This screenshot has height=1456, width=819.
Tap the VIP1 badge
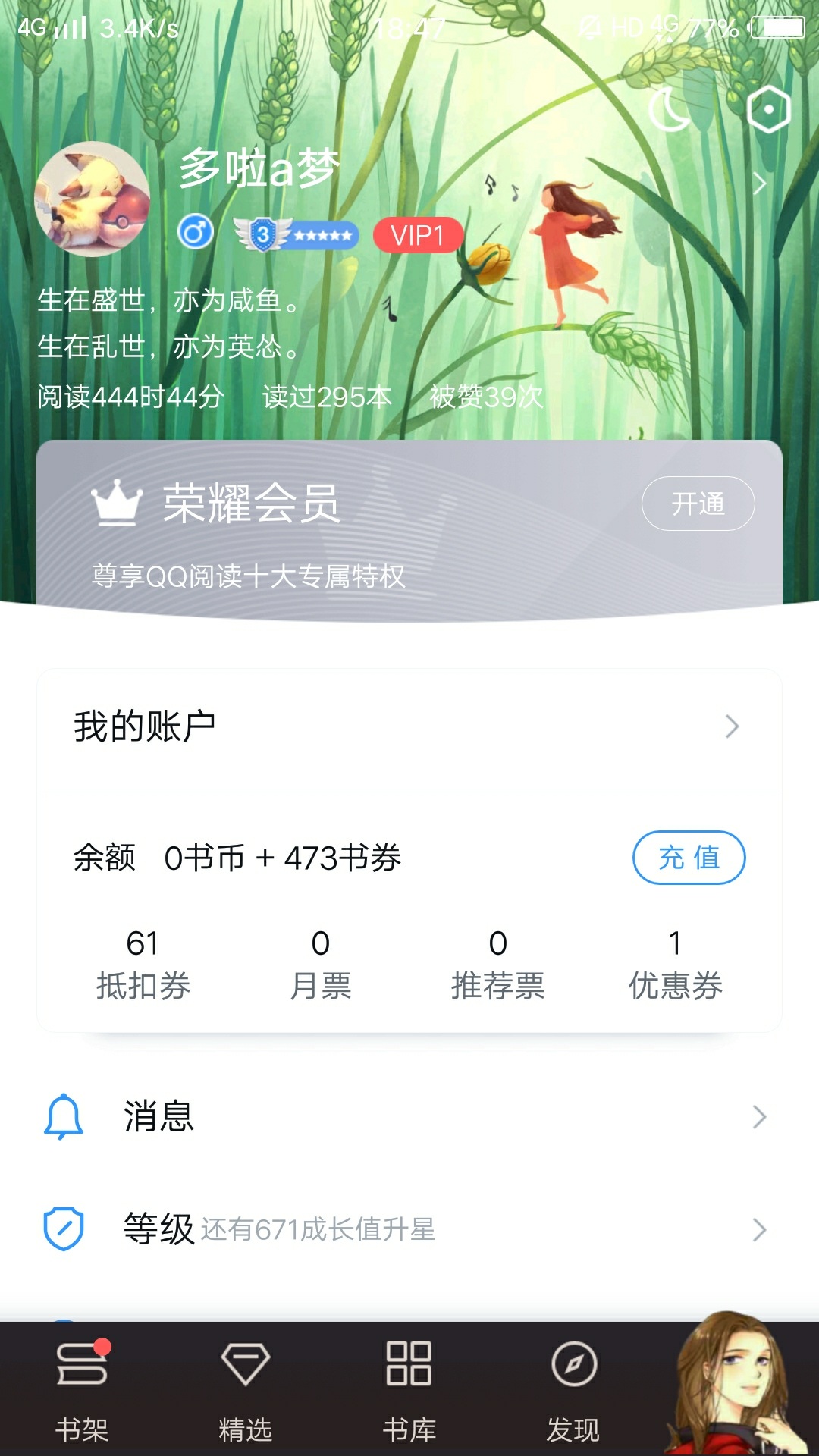[x=418, y=236]
